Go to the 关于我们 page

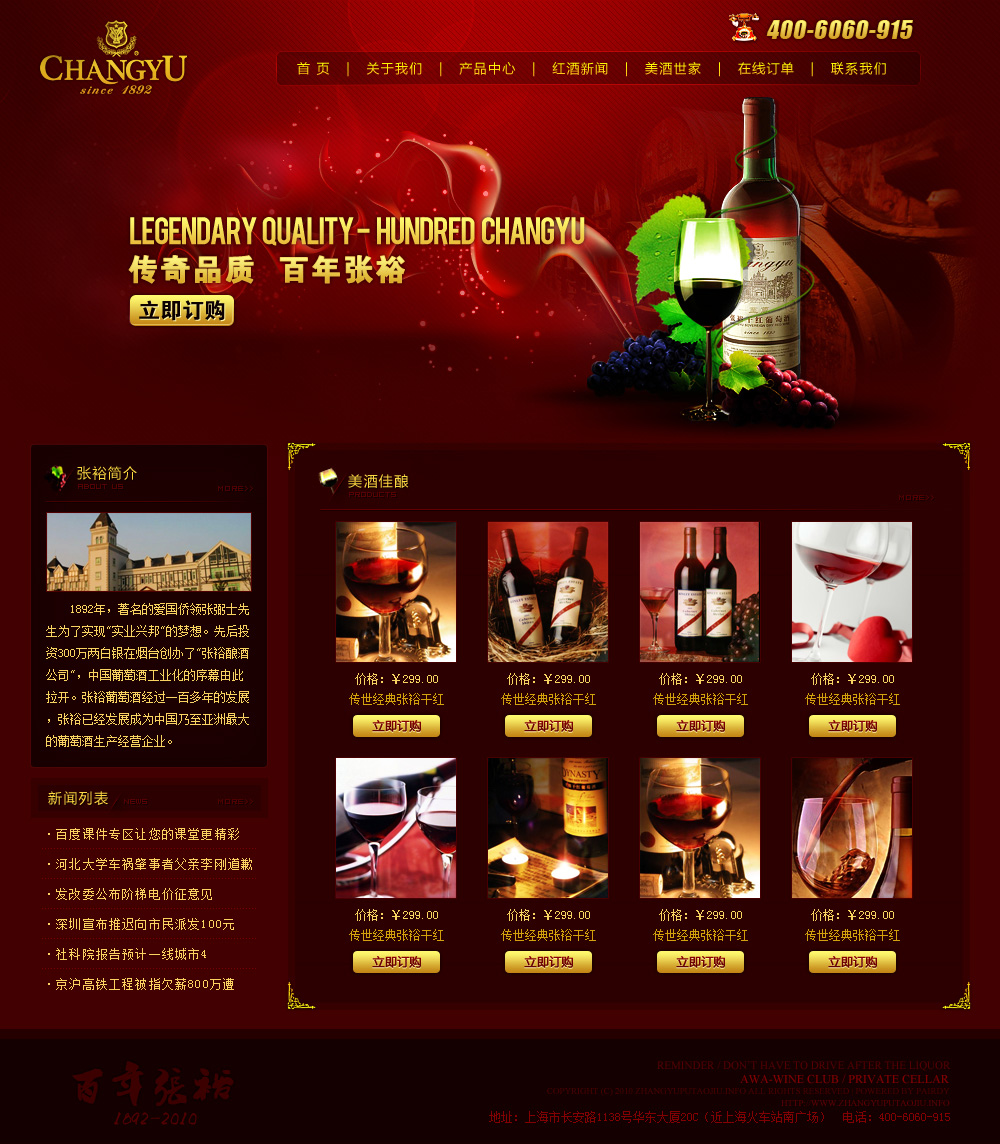(394, 69)
